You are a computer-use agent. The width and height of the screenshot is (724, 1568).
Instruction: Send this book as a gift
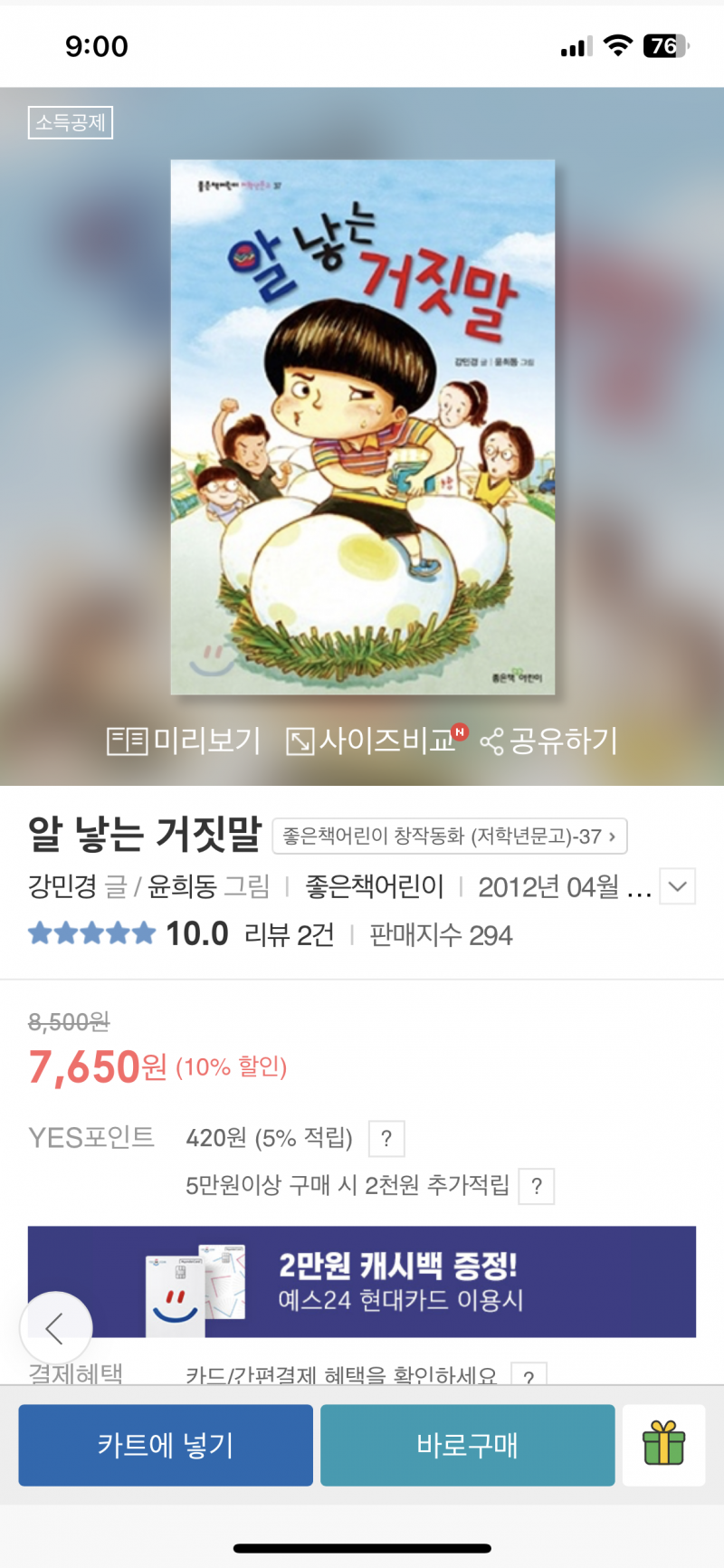click(663, 1445)
